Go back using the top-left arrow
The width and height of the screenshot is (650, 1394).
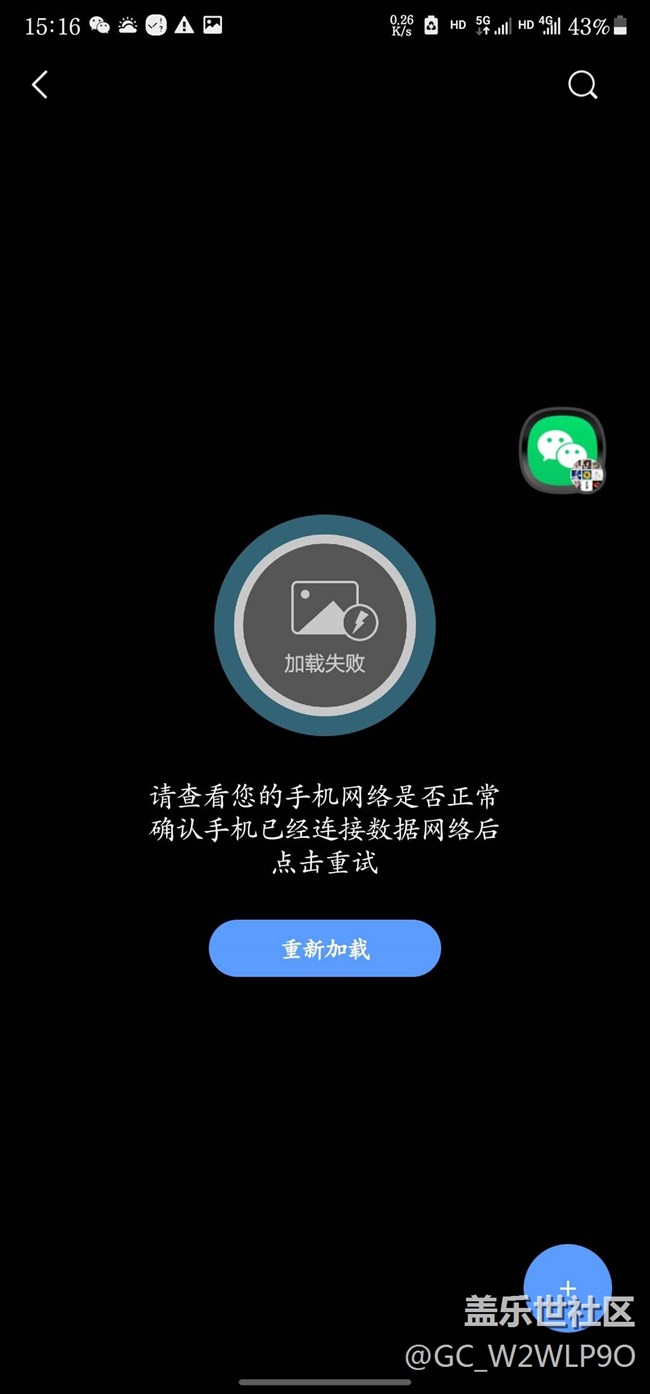click(40, 85)
